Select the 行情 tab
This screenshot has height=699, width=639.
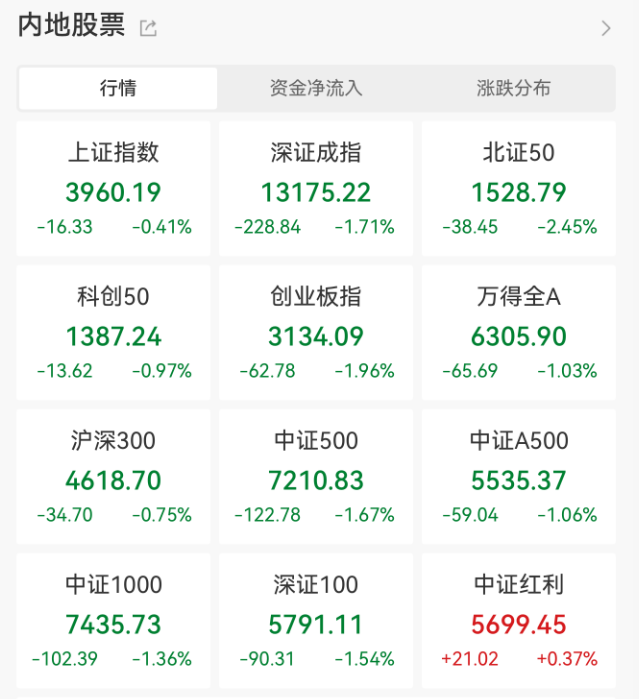[118, 88]
